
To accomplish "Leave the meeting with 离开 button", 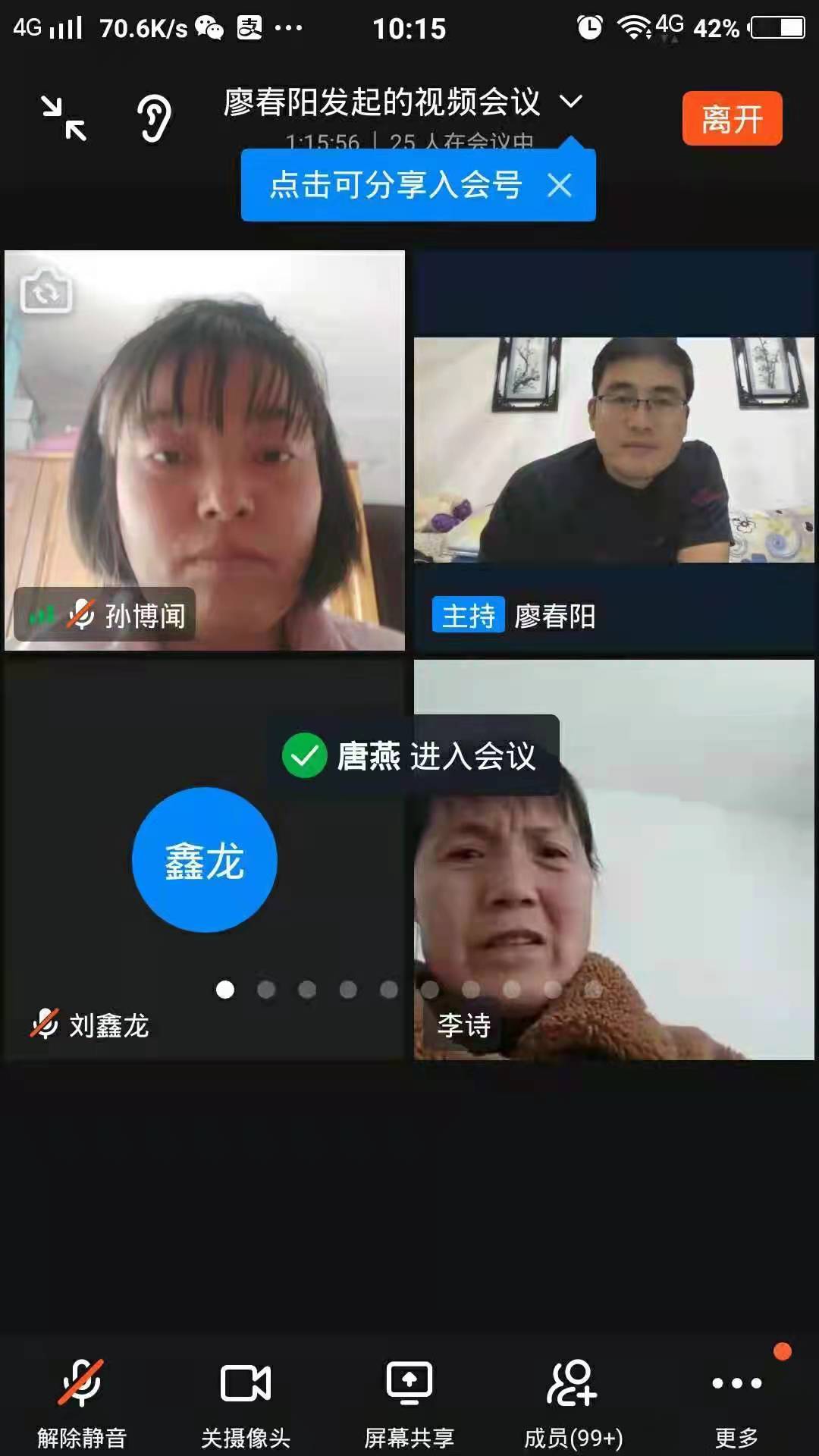I will pos(732,119).
